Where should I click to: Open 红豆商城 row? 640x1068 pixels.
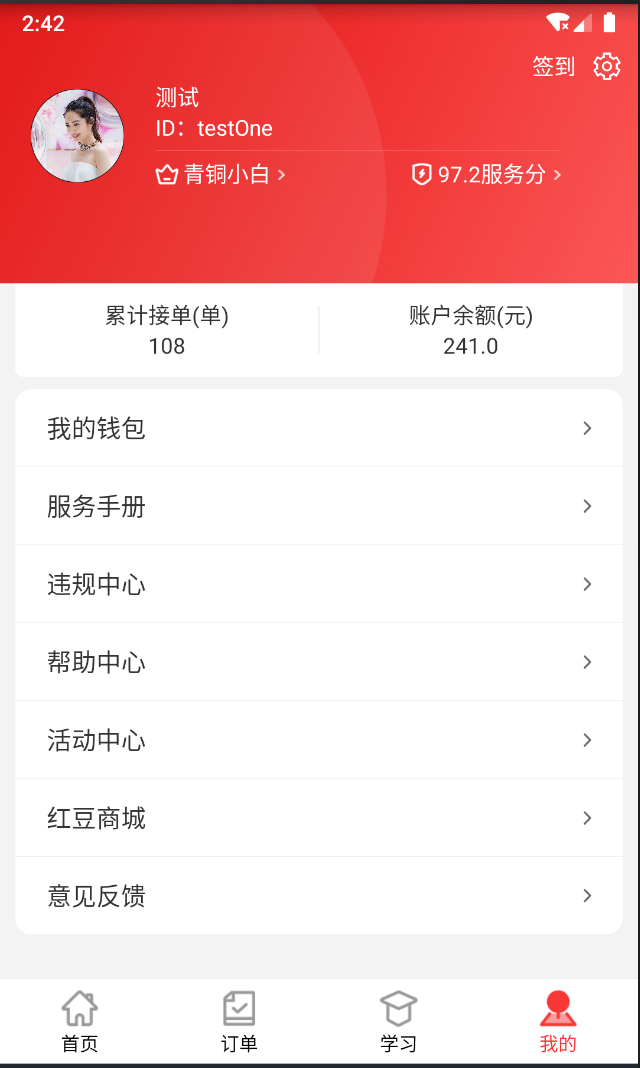pos(319,819)
